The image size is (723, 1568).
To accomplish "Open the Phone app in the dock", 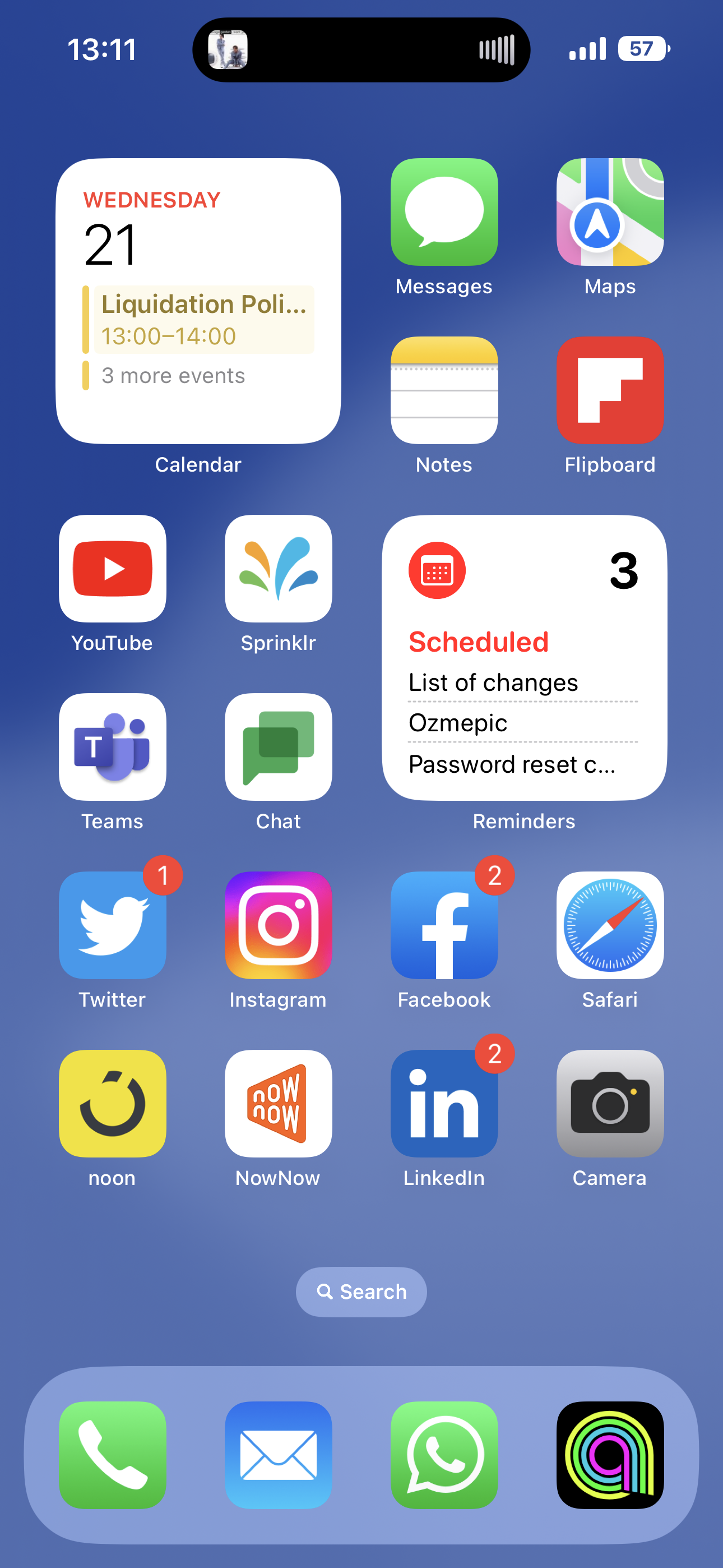I will click(x=113, y=1455).
